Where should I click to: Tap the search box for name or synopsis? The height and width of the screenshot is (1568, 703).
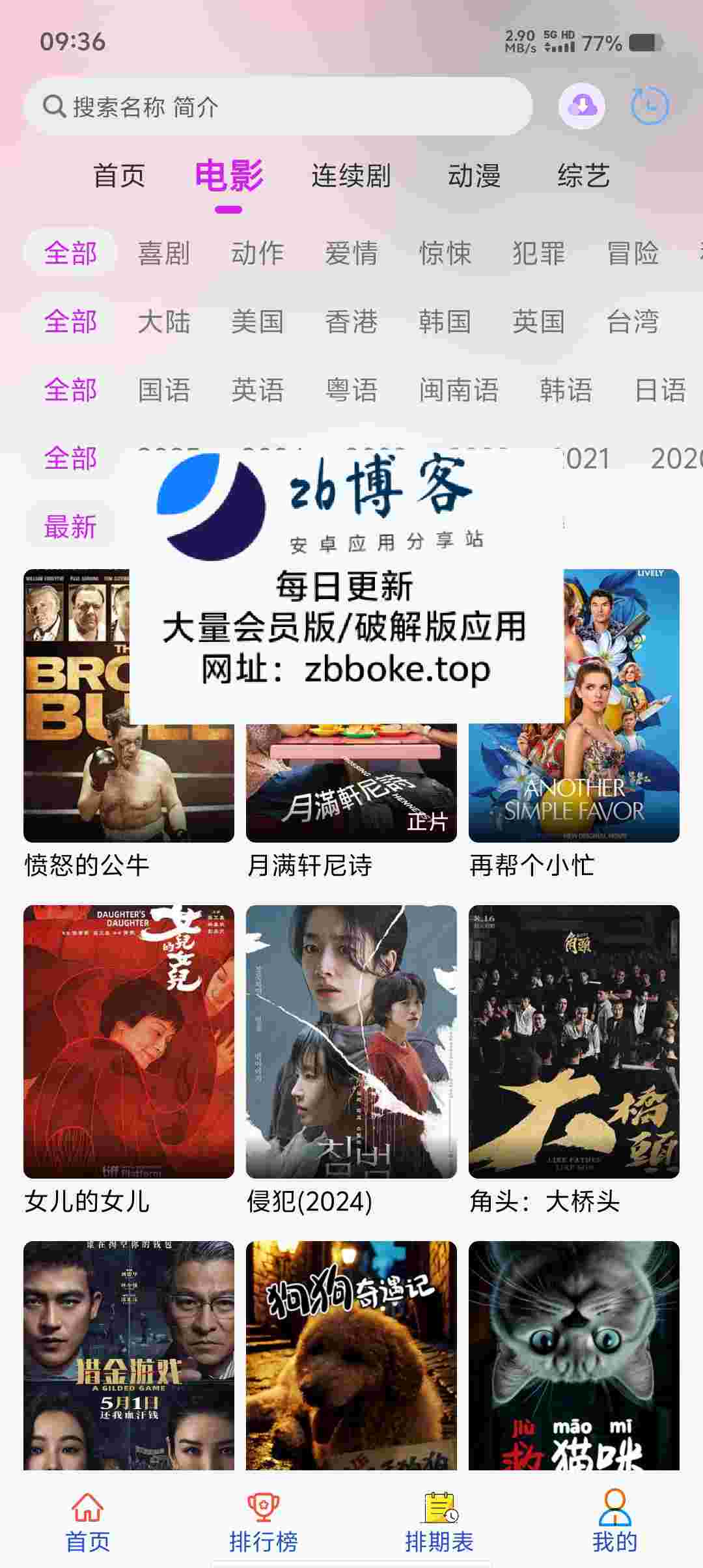278,106
